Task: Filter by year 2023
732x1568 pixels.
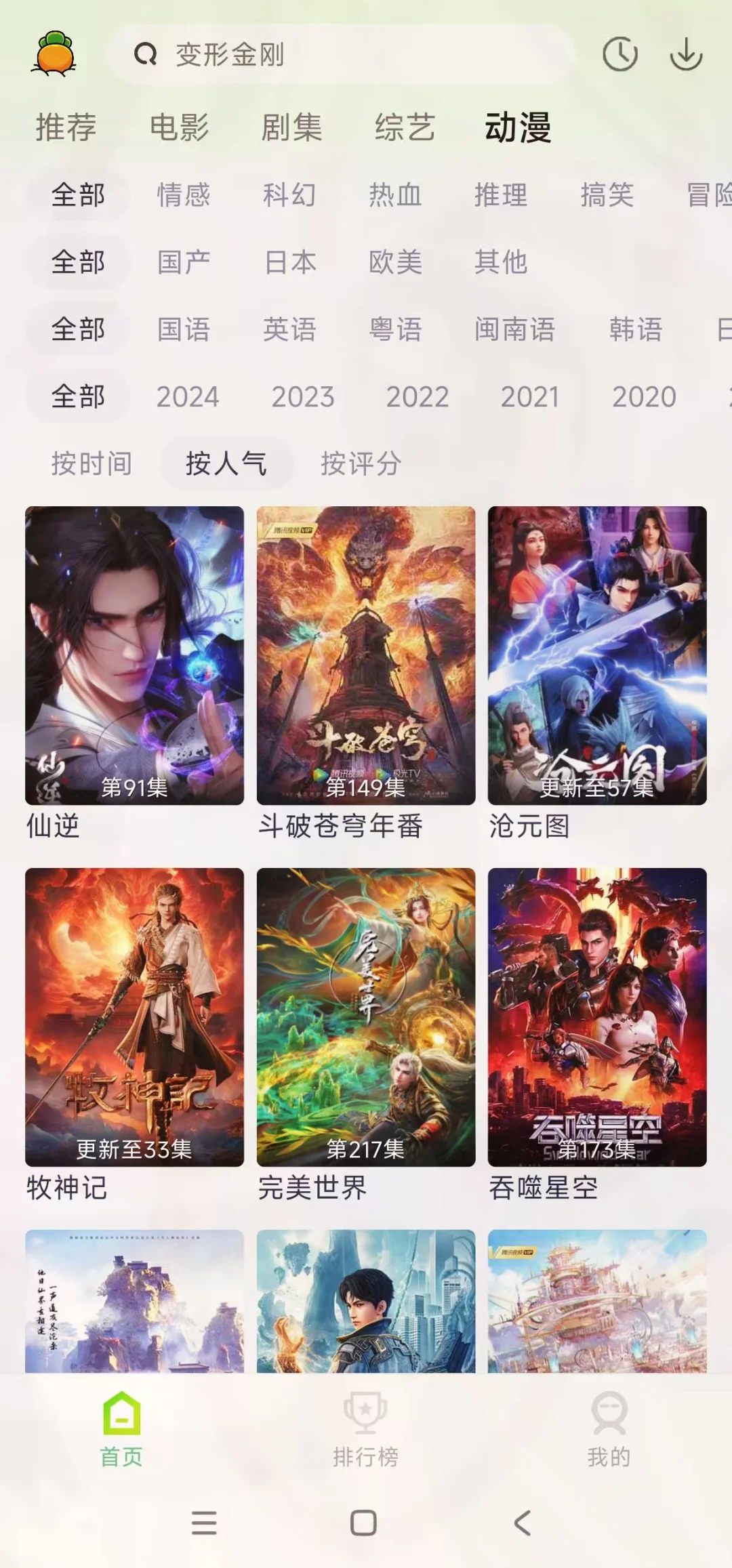Action: (303, 396)
